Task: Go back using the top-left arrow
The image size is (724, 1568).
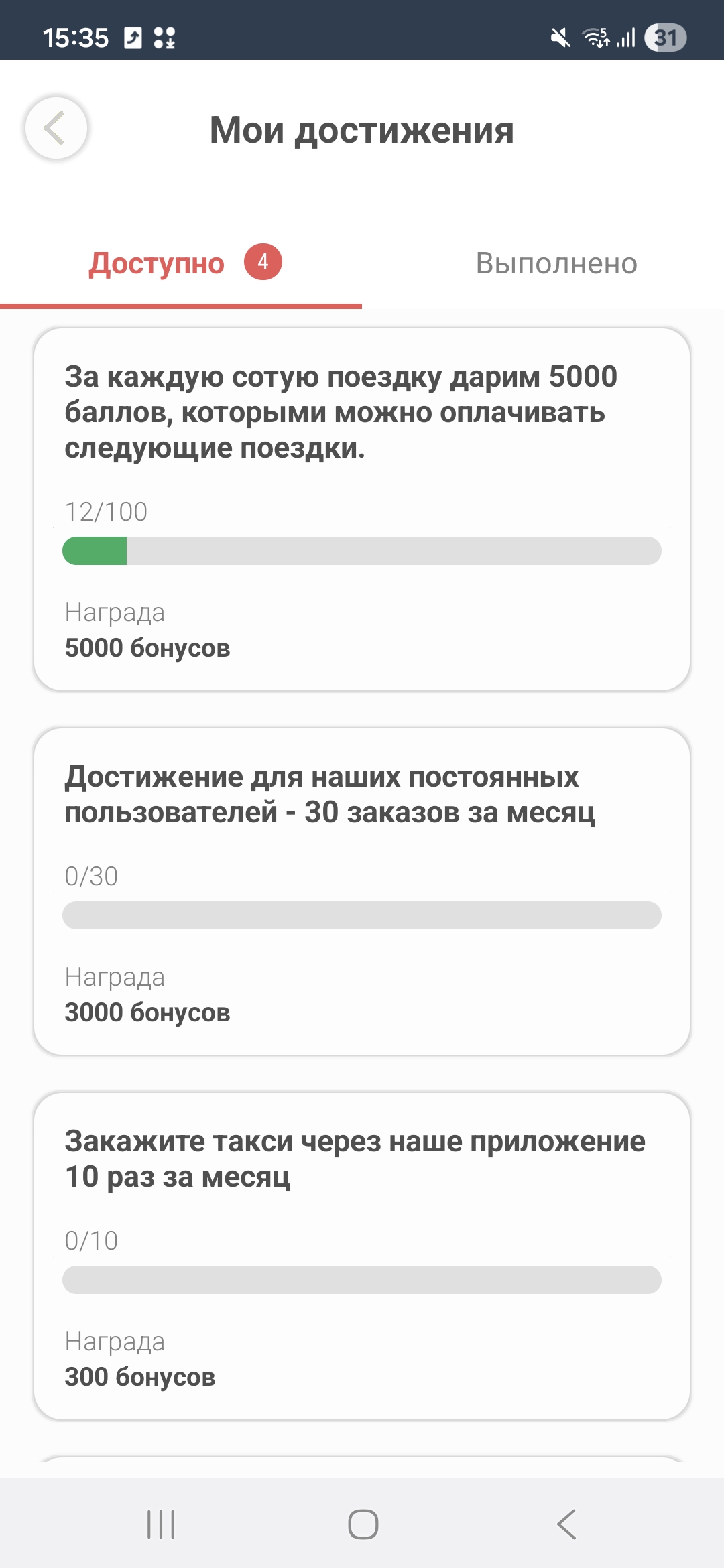Action: [56, 128]
